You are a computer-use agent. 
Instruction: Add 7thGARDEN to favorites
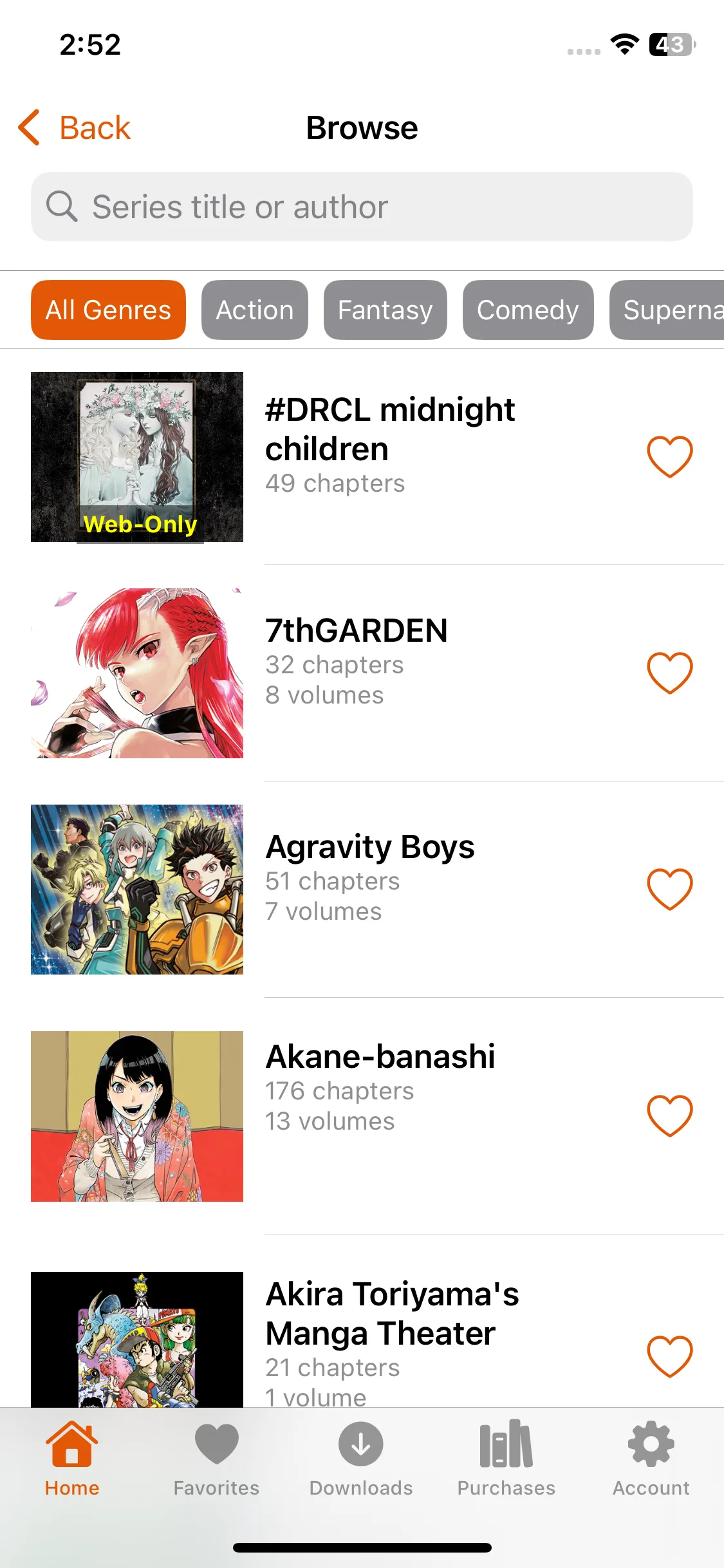669,673
